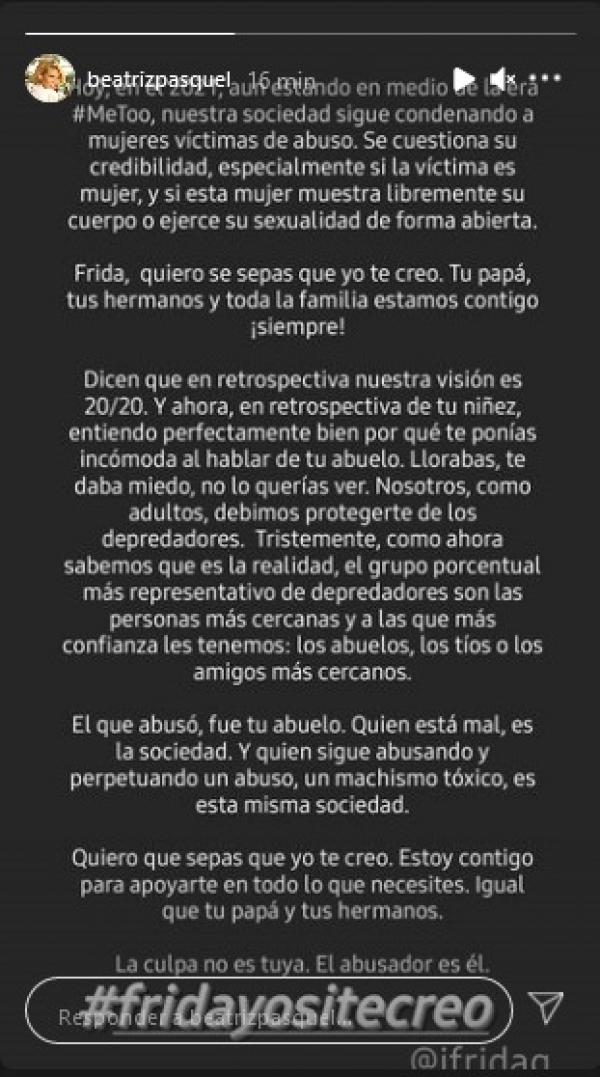The image size is (600, 1077).
Task: Open beatrizpasquel's profile picture
Action: 49,76
